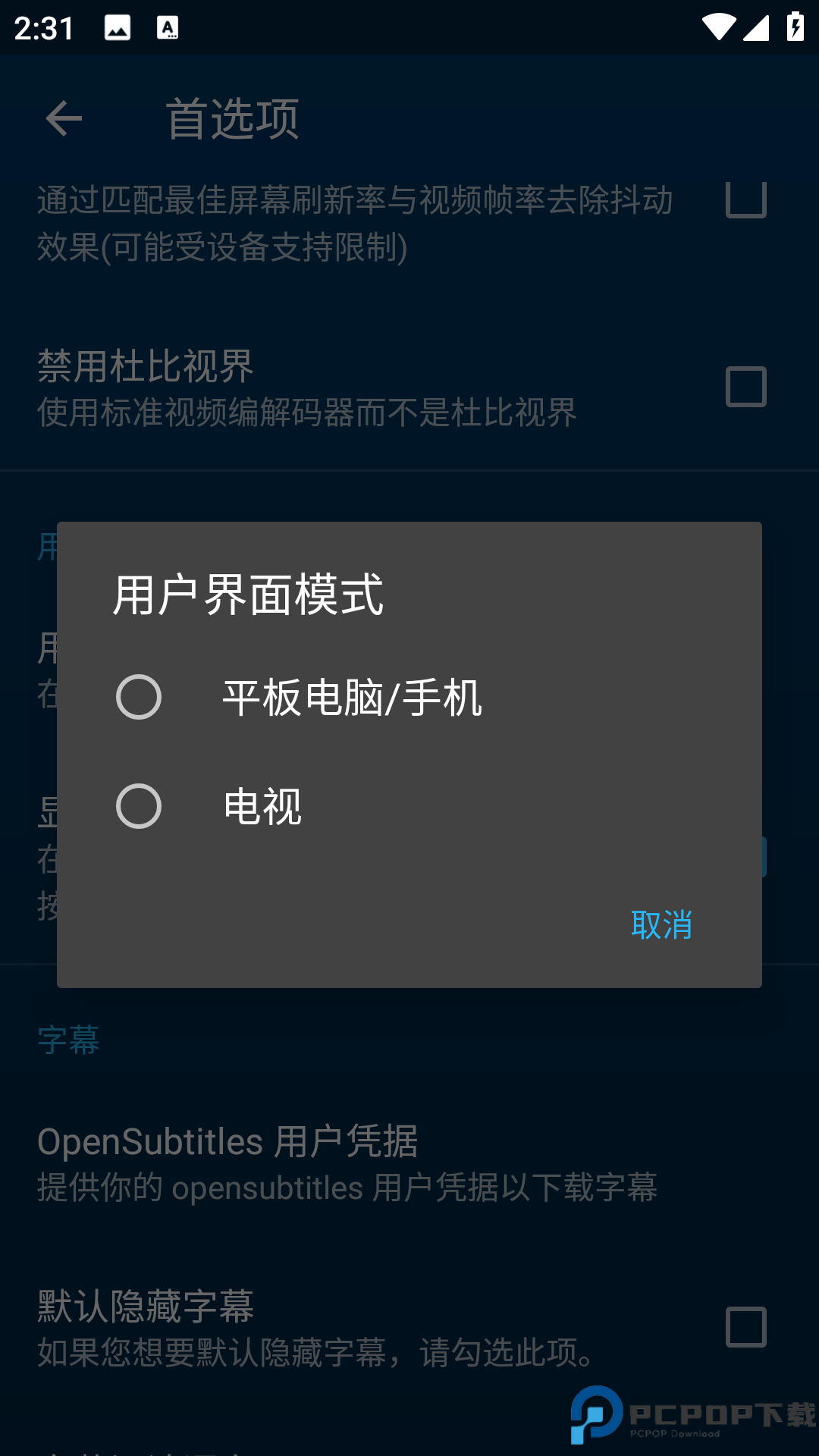Tap 取消 to dismiss dialog
This screenshot has height=1456, width=819.
pos(662,925)
